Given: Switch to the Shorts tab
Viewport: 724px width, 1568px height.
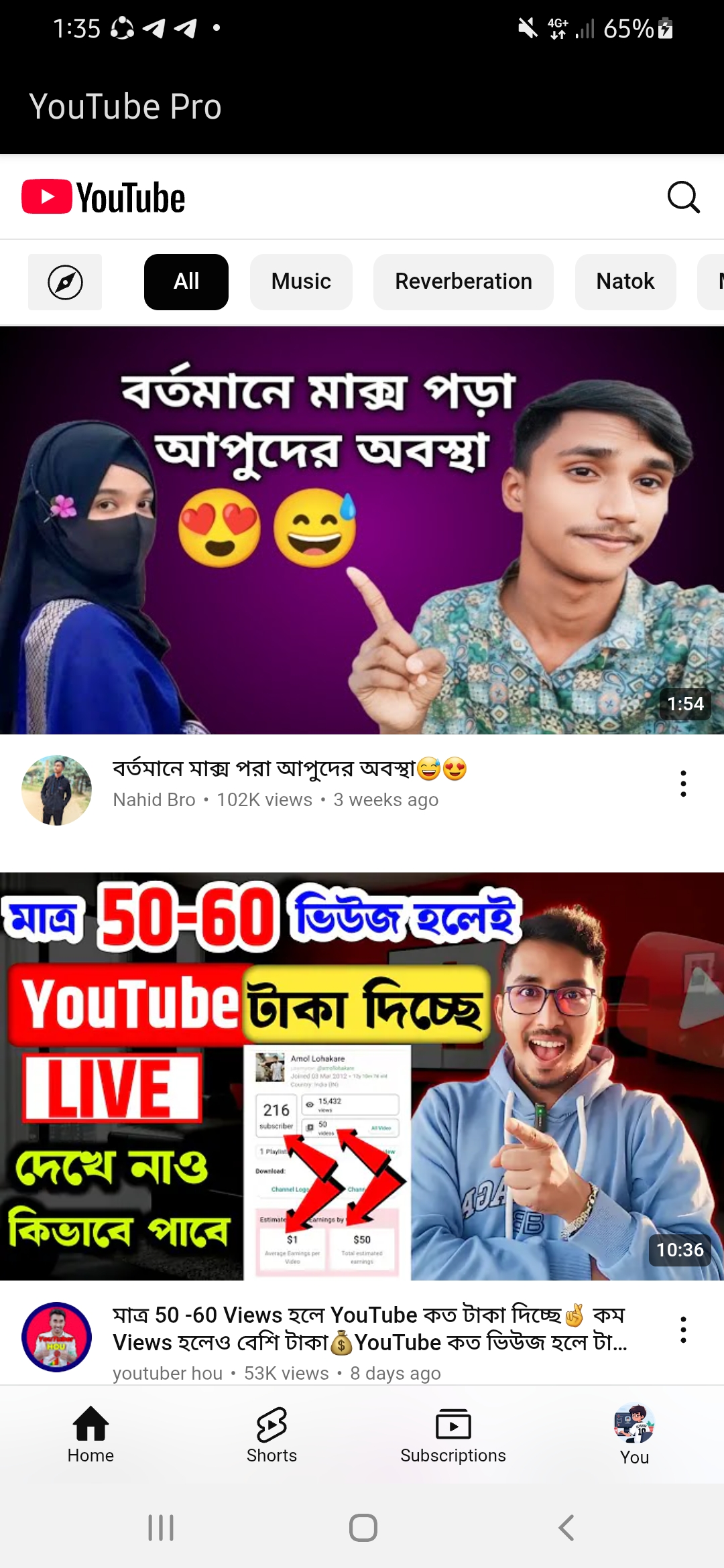Looking at the screenshot, I should coord(271,1434).
